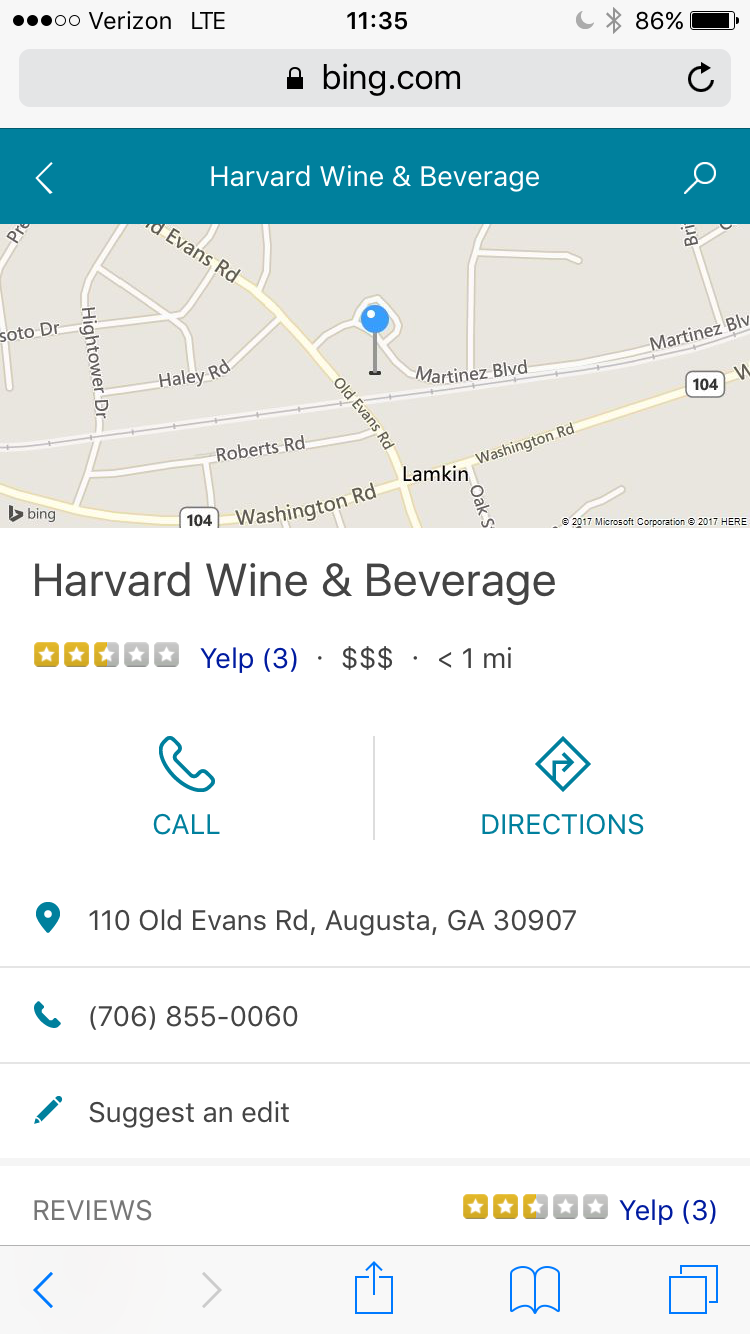Call Harvard Wine & Beverage
This screenshot has height=1334, width=750.
pyautogui.click(x=186, y=788)
